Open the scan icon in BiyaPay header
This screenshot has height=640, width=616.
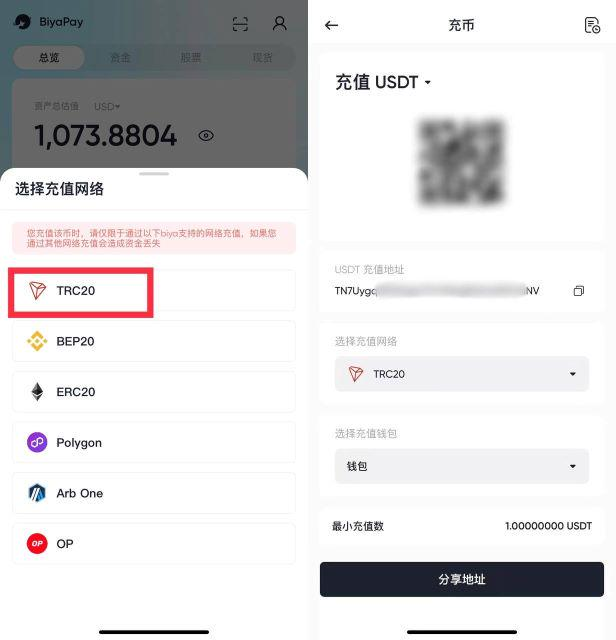click(240, 24)
